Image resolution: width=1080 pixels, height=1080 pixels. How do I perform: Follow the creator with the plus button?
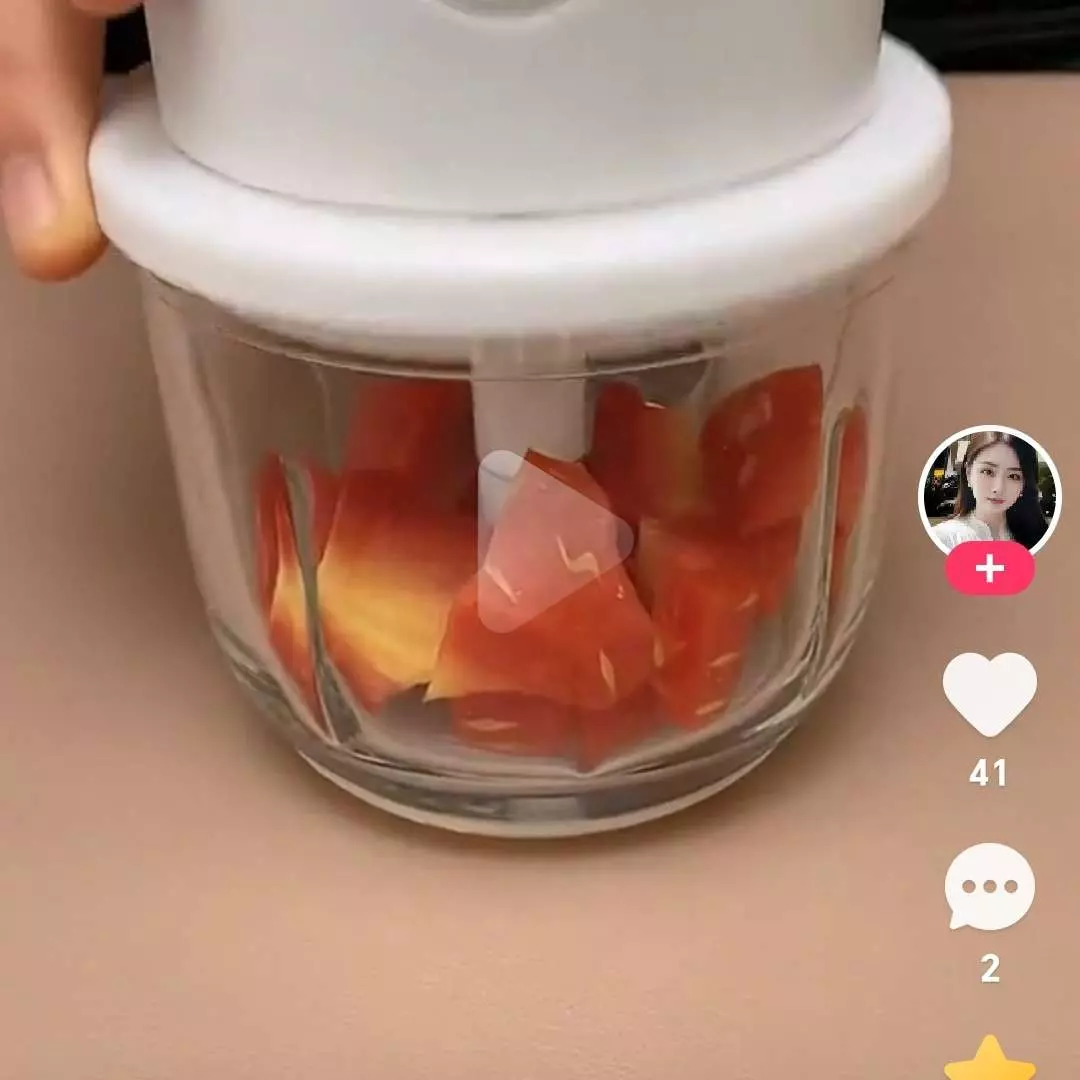click(990, 570)
